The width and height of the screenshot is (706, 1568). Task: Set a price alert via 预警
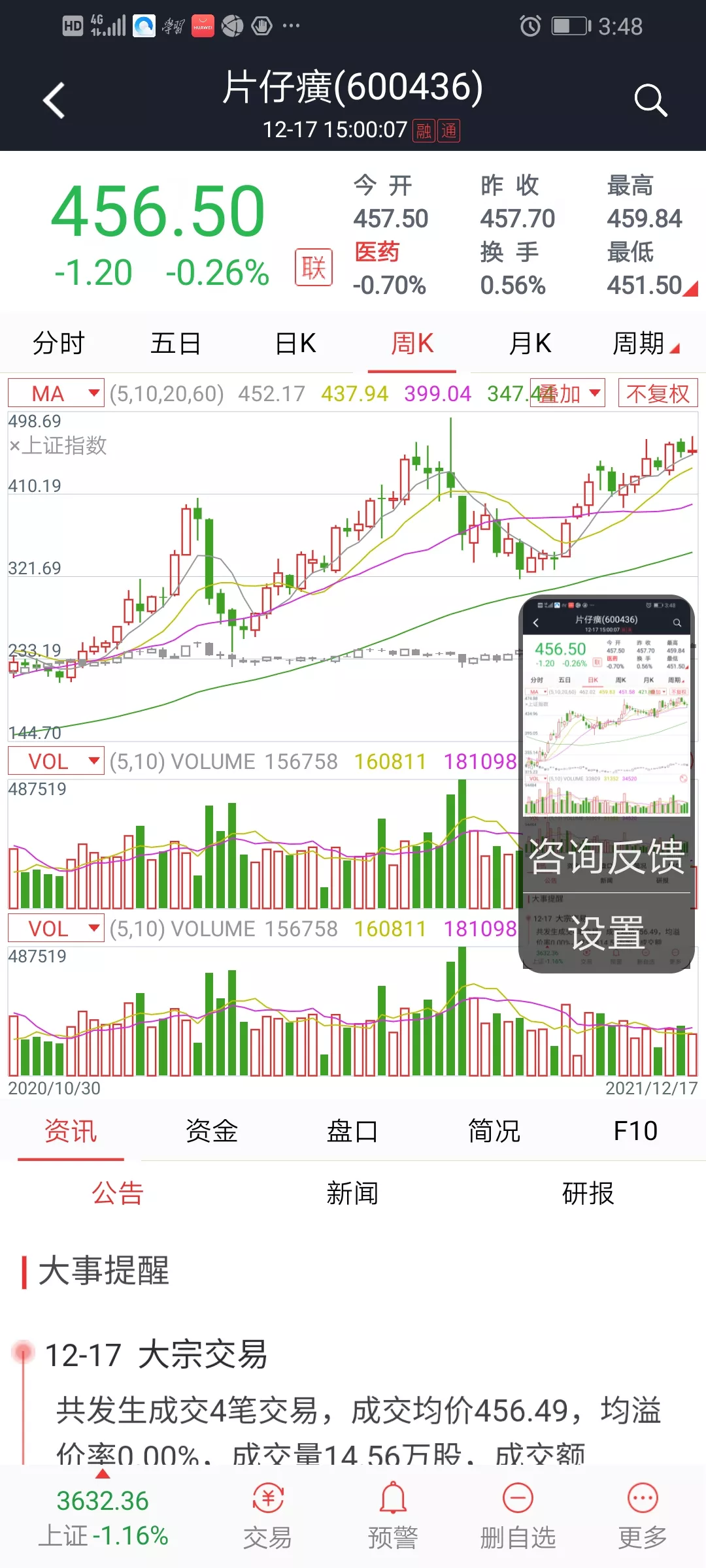[x=393, y=1516]
